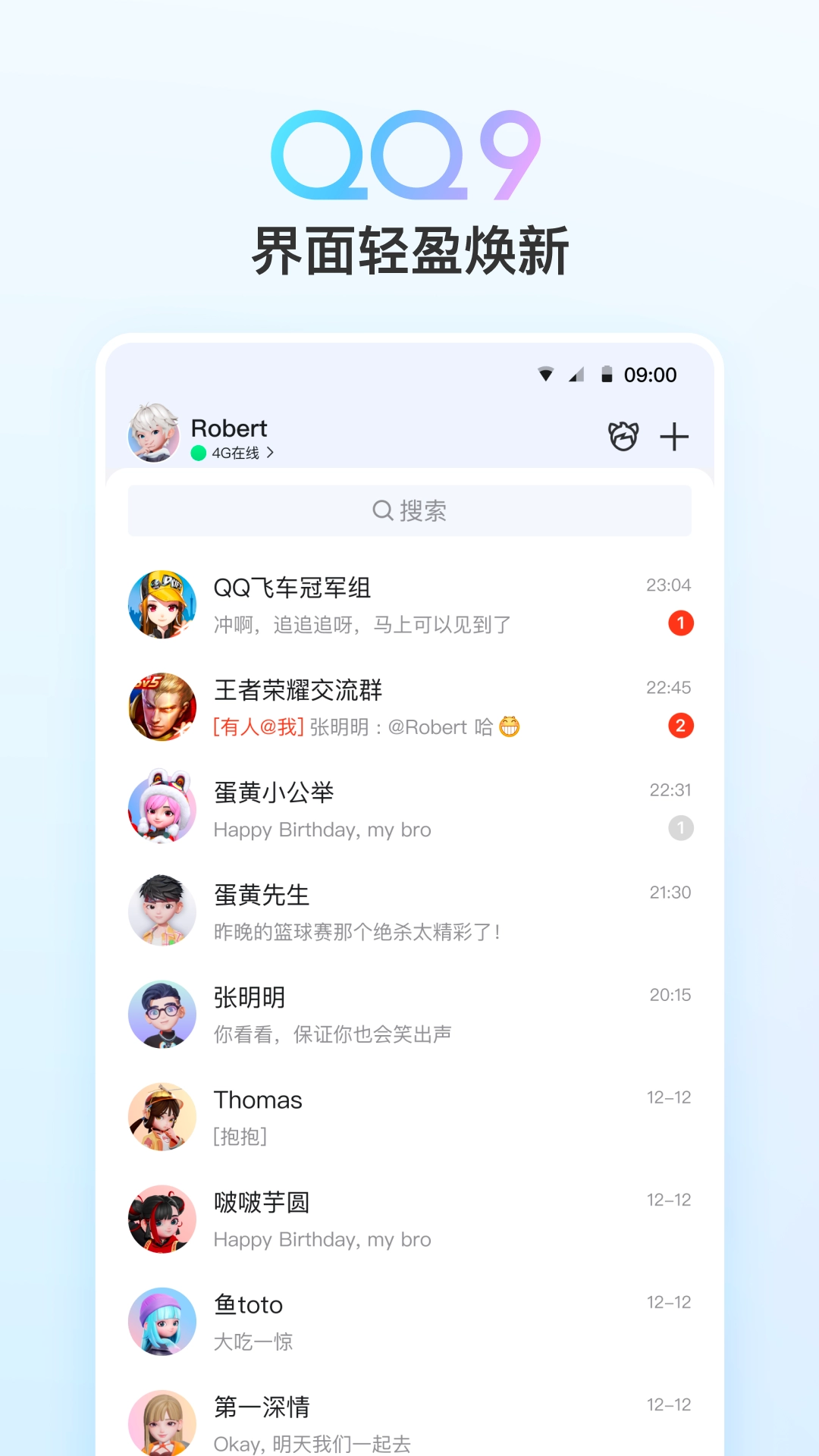Click the red unread badge on QQ飞车冠军组
819x1456 pixels.
(x=680, y=623)
